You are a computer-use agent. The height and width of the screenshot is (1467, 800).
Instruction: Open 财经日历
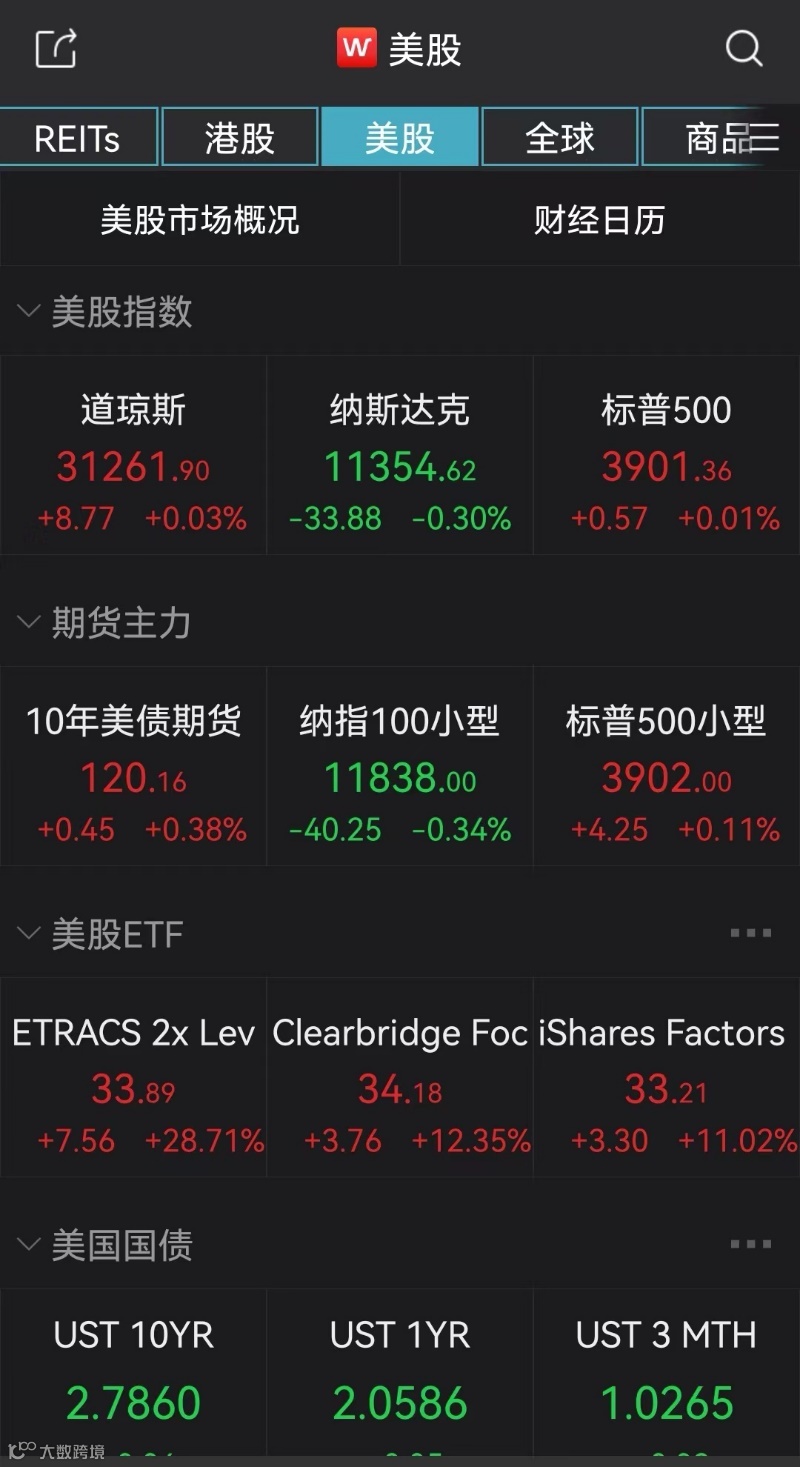599,220
